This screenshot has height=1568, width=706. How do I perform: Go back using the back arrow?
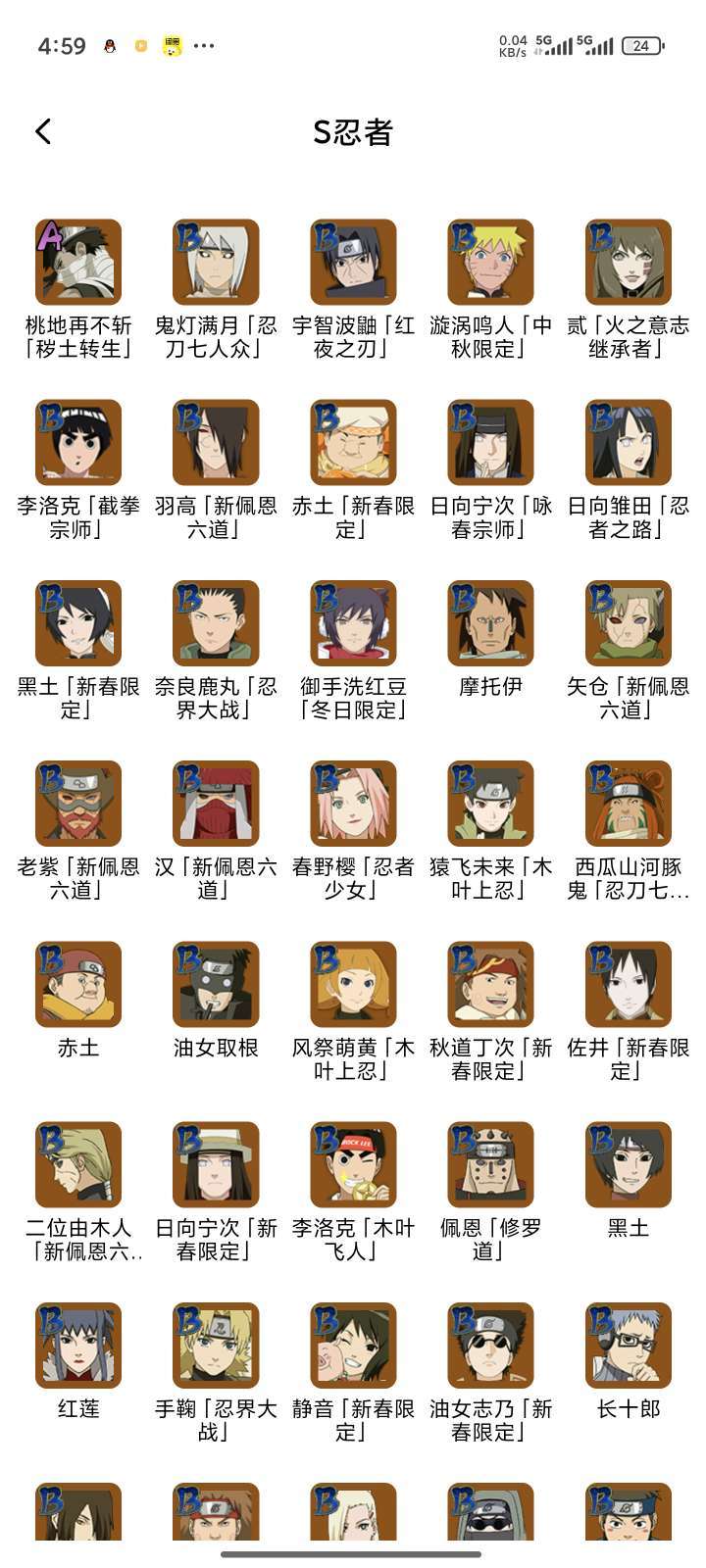click(43, 131)
